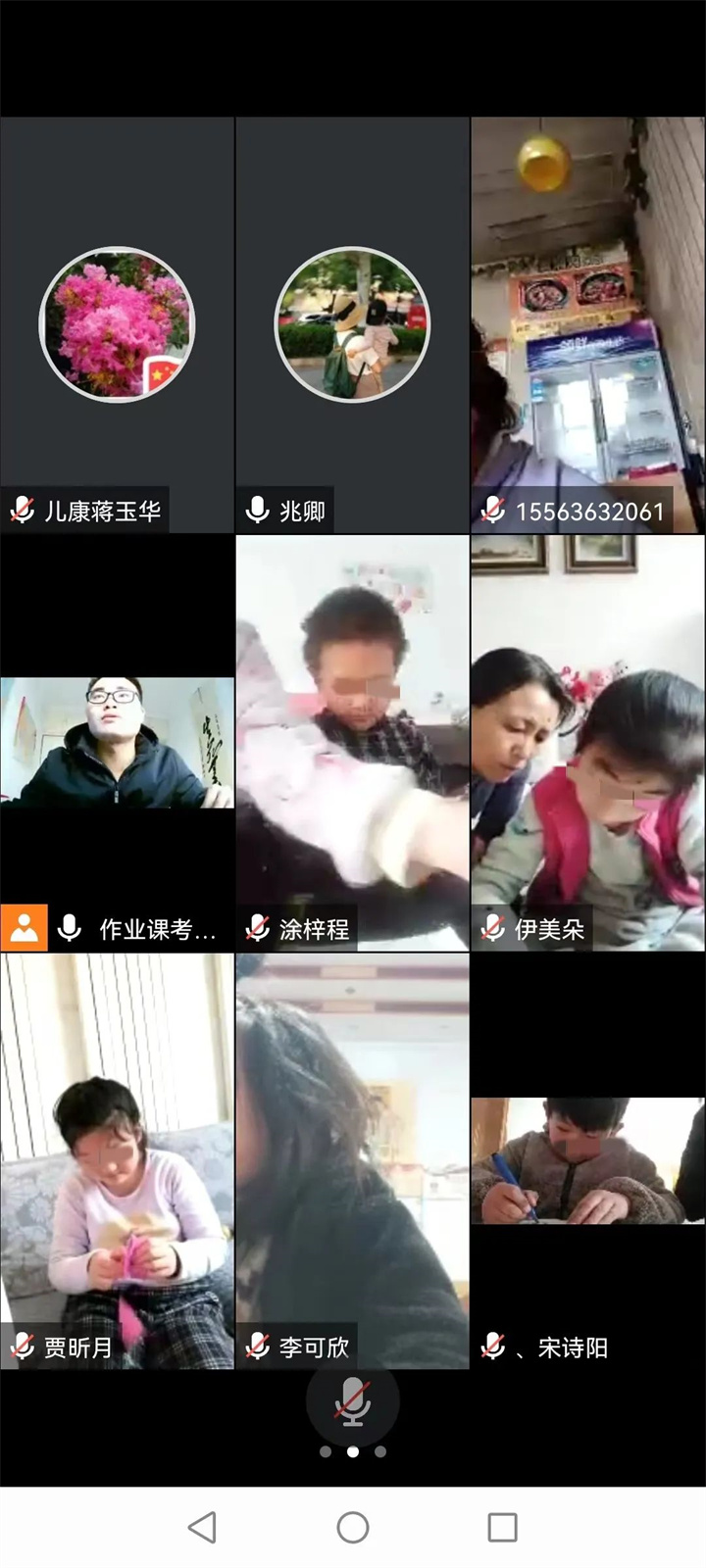Enlarge 宋诗阳's video tile
Screen dimensions: 706x1568
point(588,1160)
